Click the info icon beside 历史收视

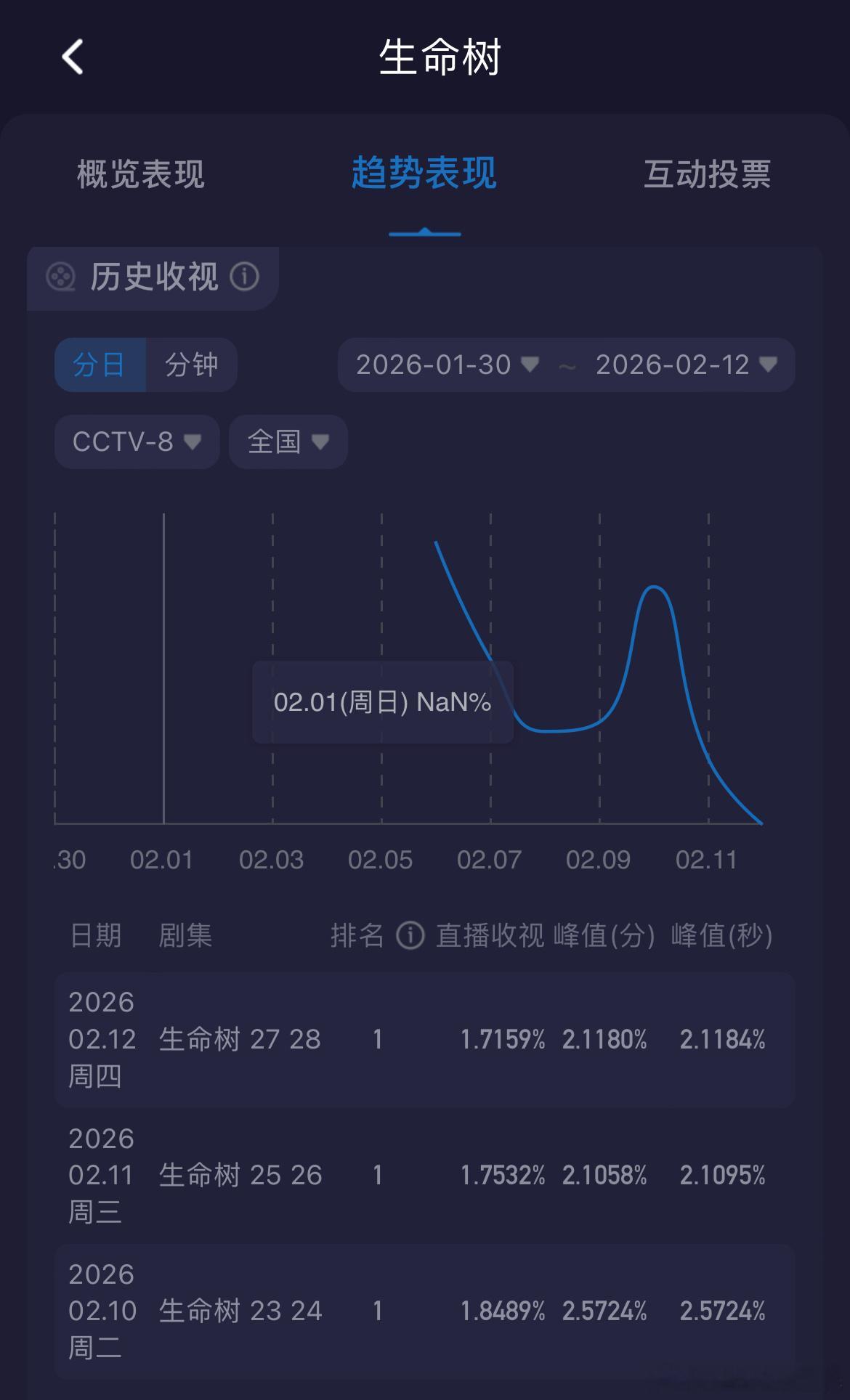coord(246,277)
